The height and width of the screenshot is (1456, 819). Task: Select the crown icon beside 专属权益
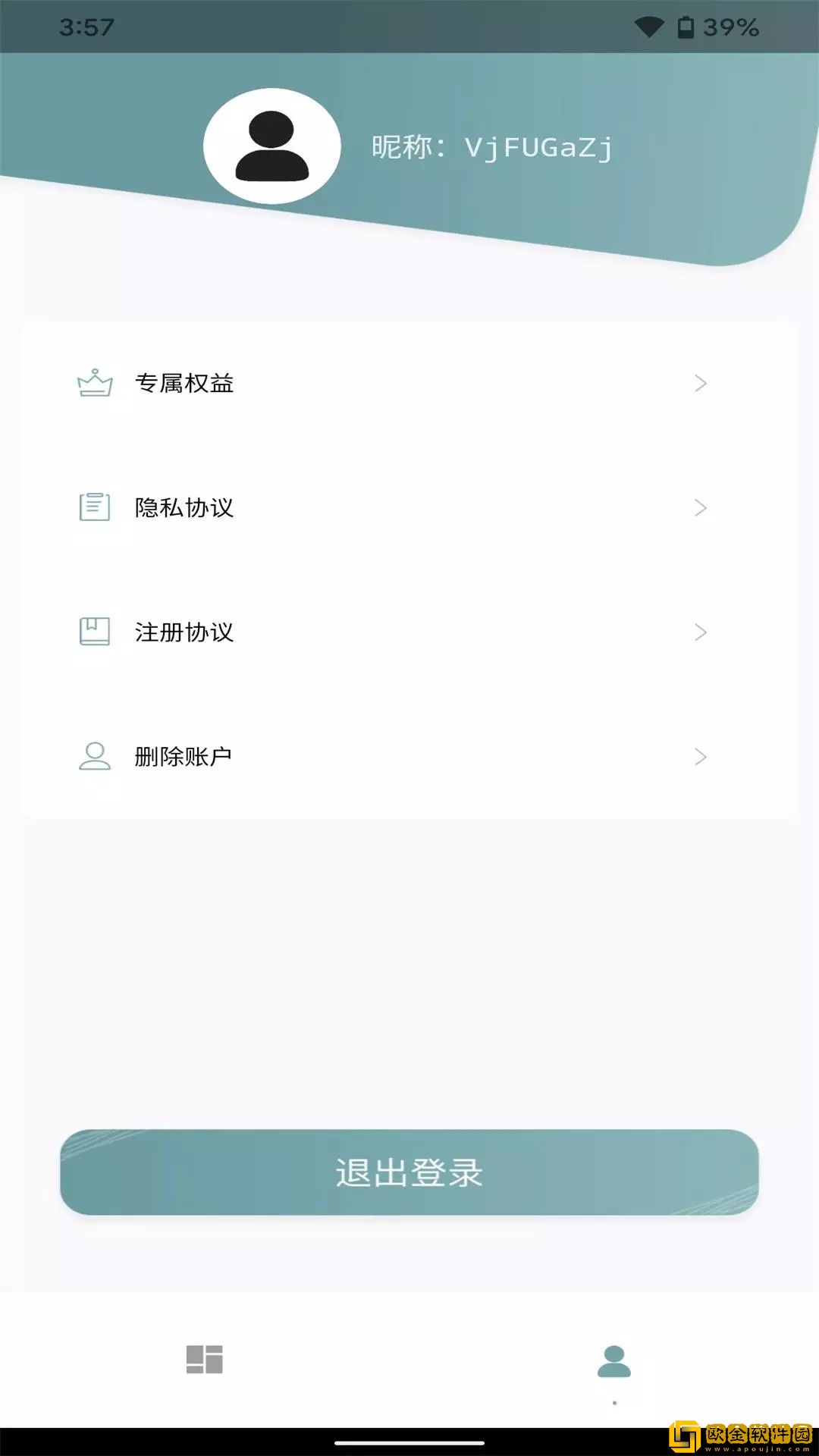tap(94, 384)
